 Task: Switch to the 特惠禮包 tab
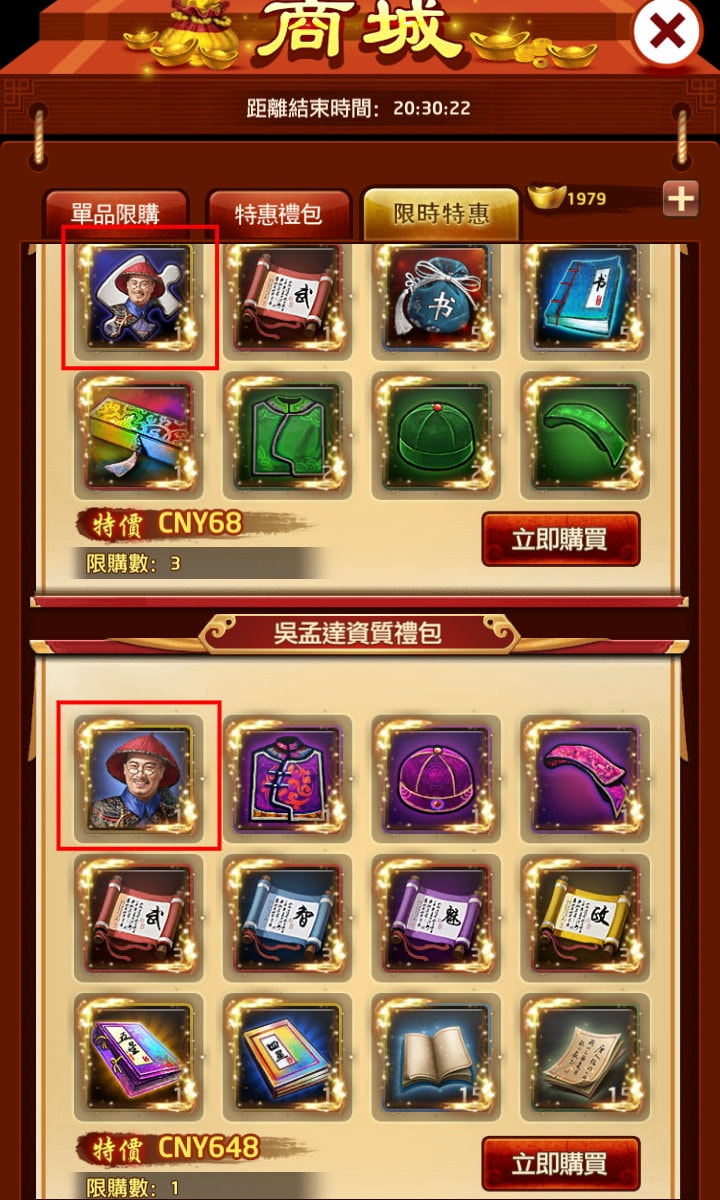[279, 214]
